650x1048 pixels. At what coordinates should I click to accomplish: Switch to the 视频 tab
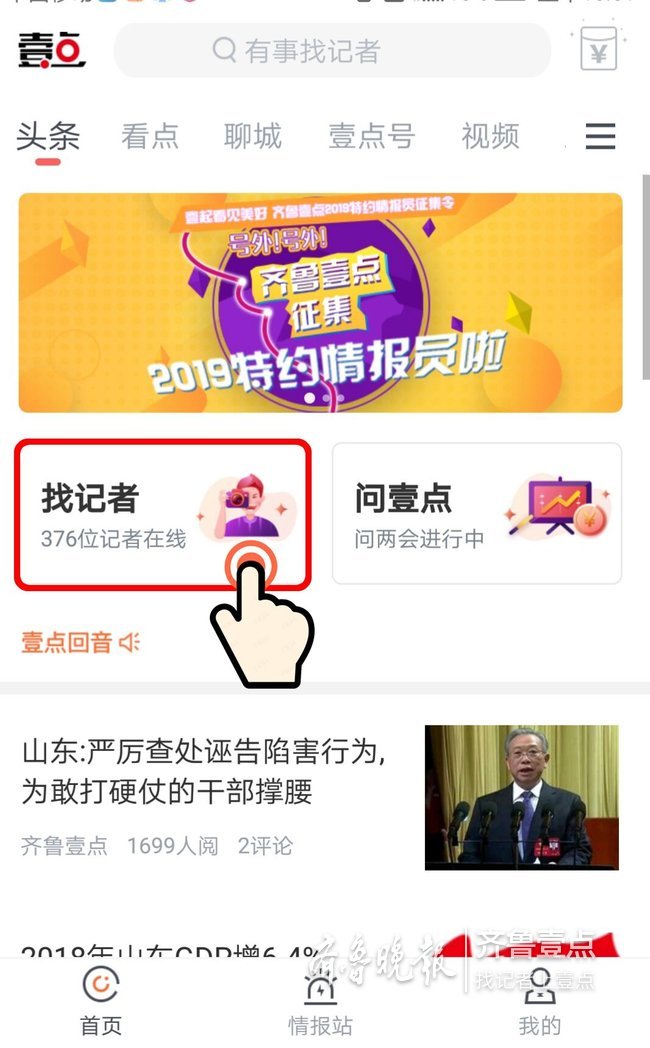pos(490,136)
